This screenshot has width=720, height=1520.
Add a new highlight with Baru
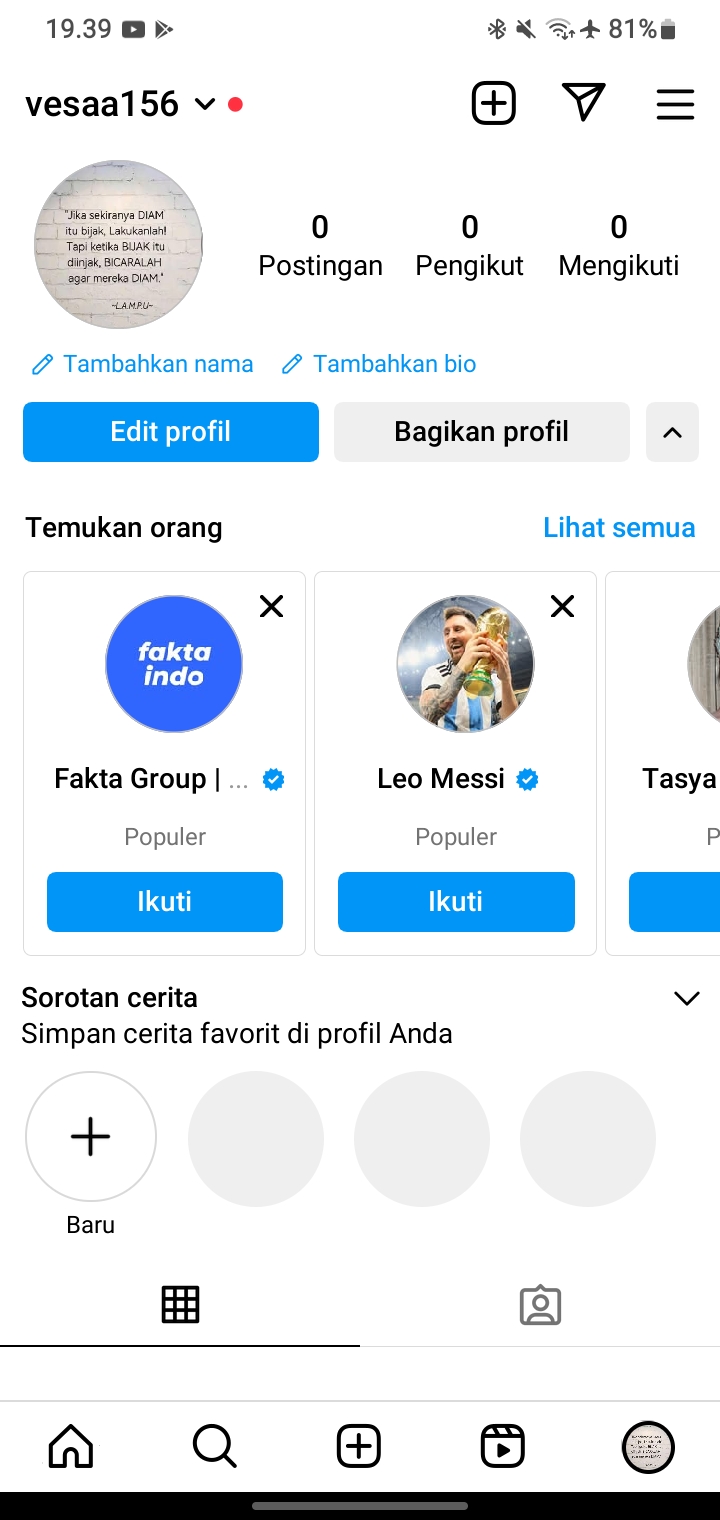click(x=91, y=1137)
